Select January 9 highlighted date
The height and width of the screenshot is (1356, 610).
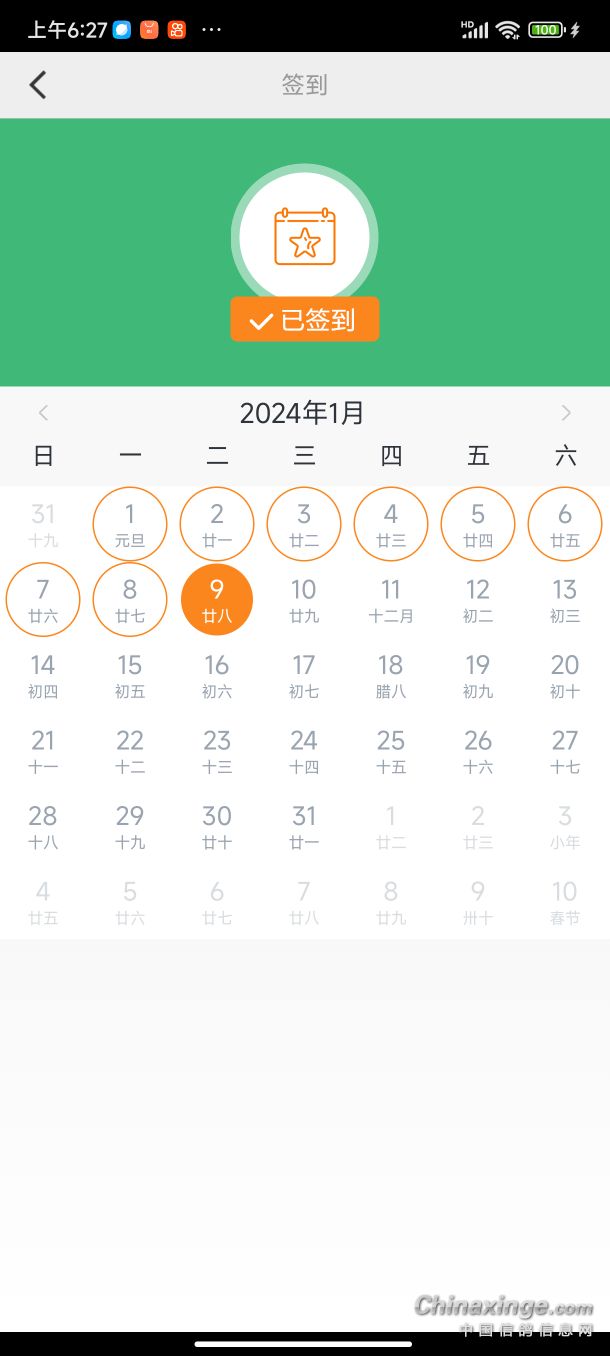(x=217, y=600)
